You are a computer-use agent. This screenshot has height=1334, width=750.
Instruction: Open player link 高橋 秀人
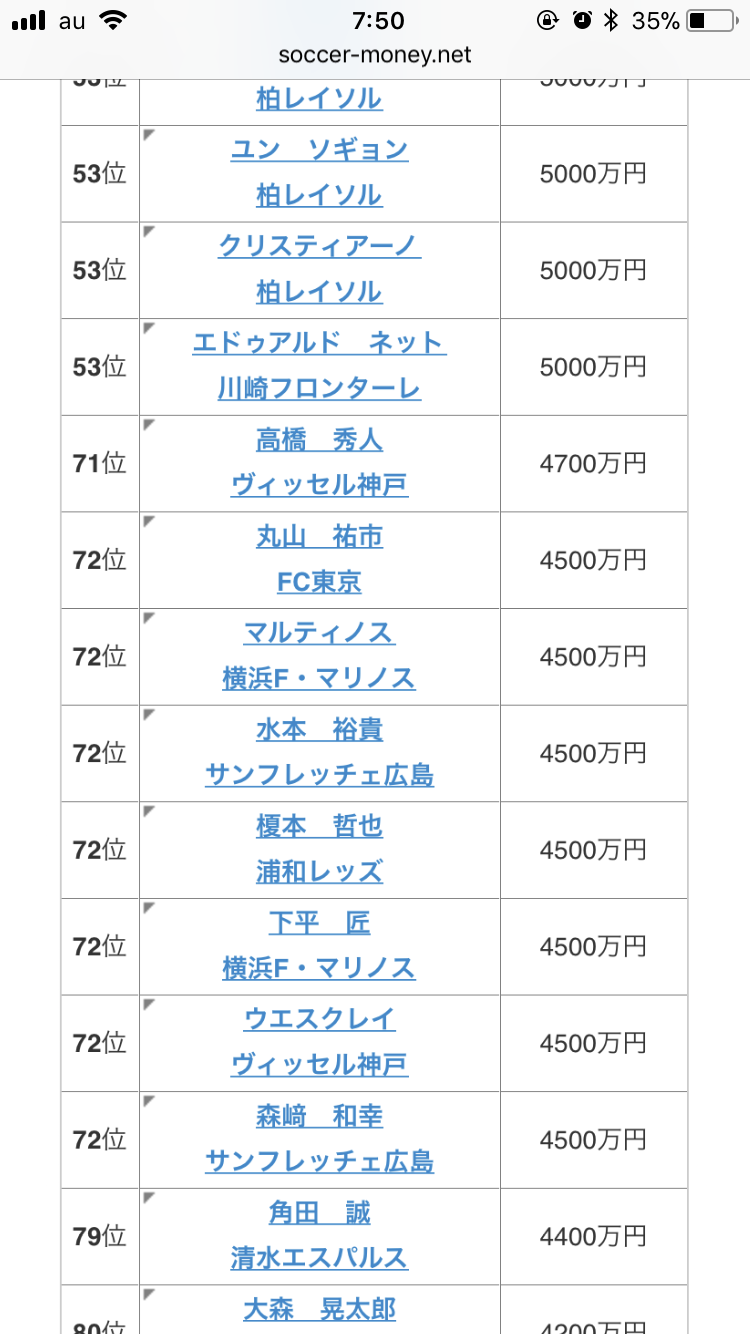pyautogui.click(x=319, y=440)
